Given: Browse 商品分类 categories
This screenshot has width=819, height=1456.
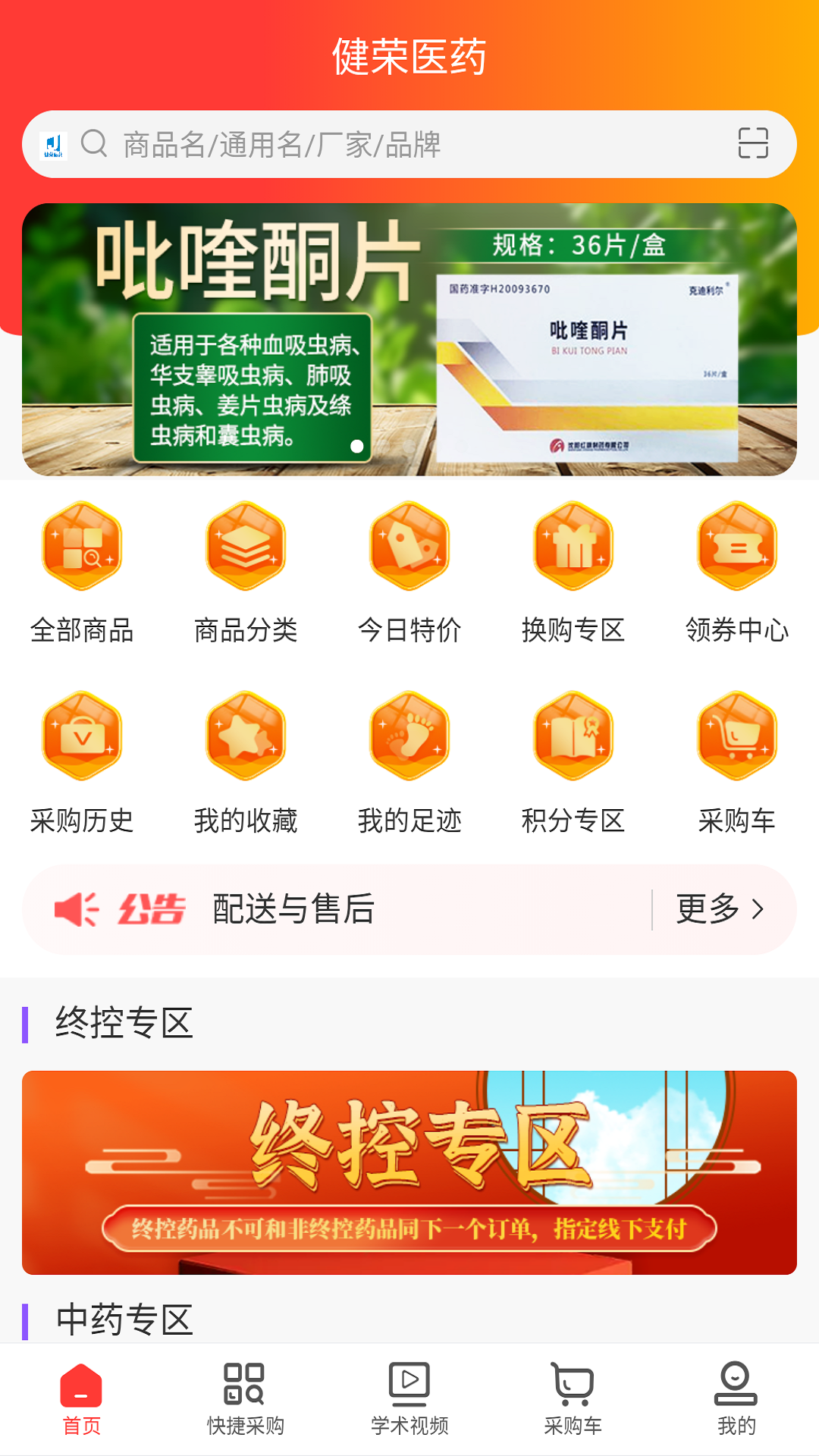Looking at the screenshot, I should (x=246, y=573).
